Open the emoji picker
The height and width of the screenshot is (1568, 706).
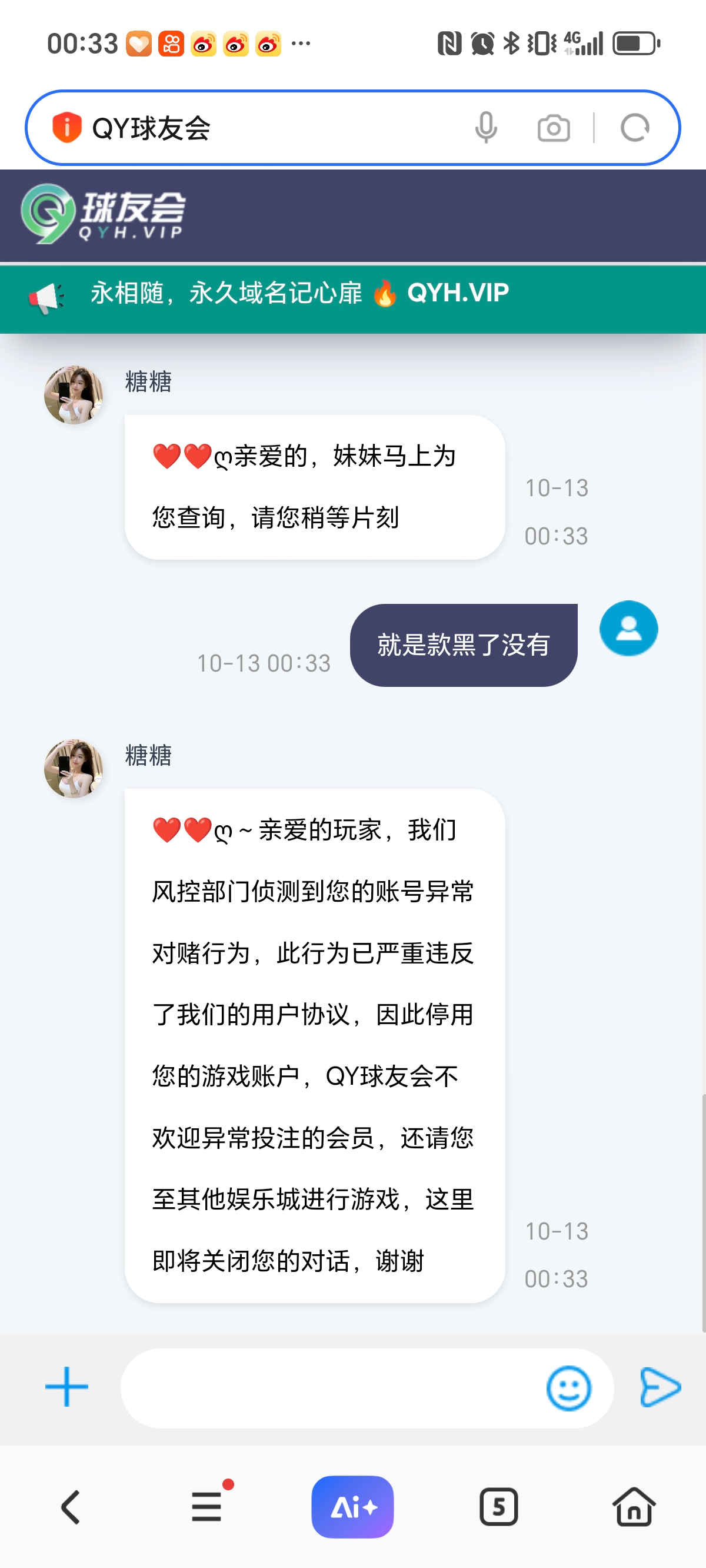point(568,1388)
